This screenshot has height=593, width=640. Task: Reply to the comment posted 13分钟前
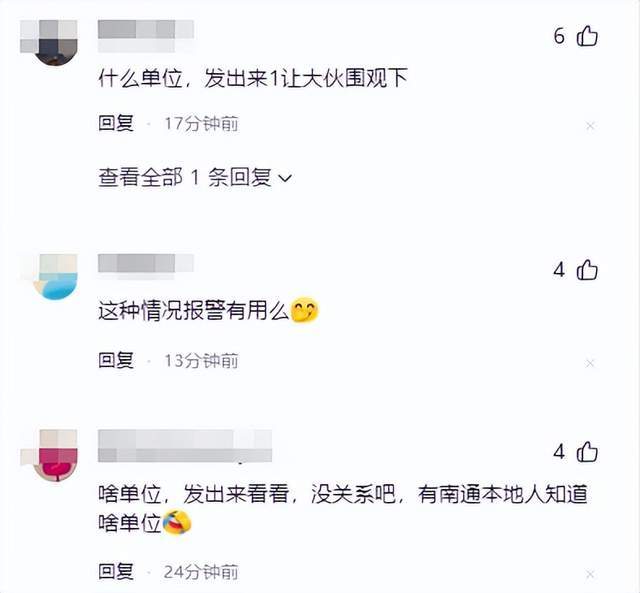tap(116, 360)
